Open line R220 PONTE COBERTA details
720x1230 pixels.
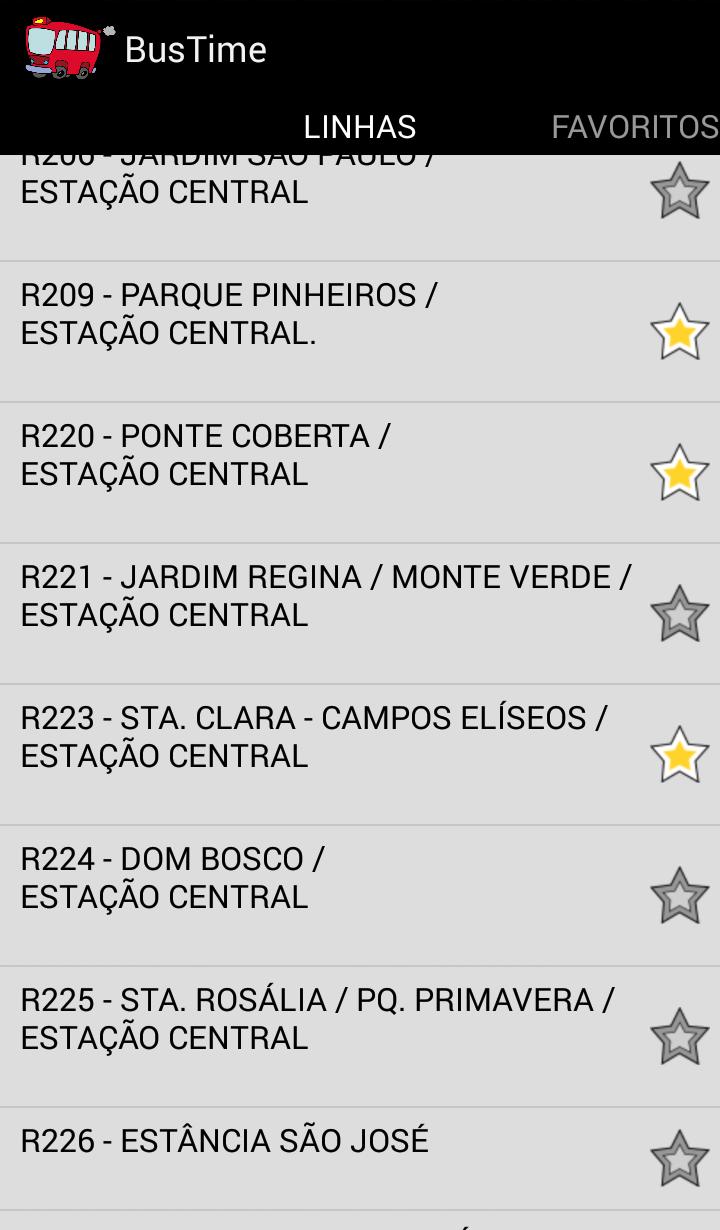click(x=300, y=455)
